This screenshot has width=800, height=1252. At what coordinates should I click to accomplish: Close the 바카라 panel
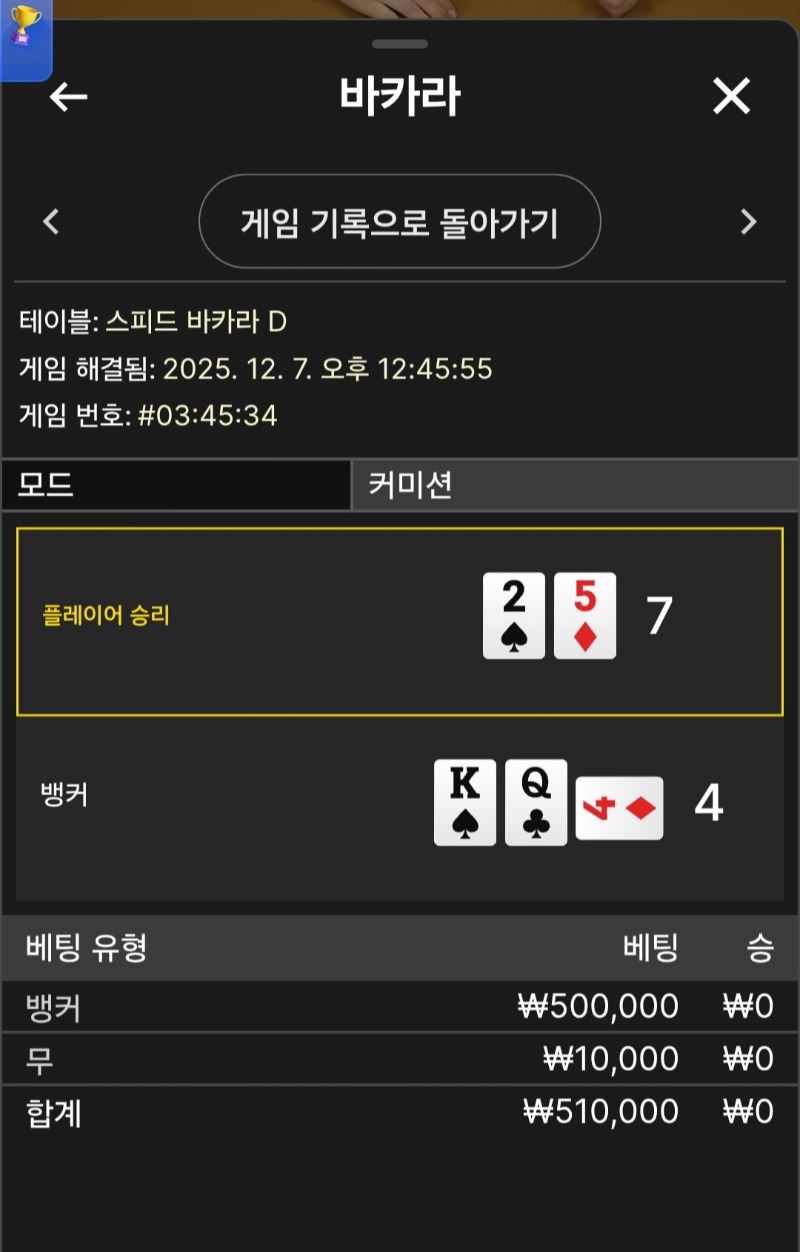click(x=731, y=97)
